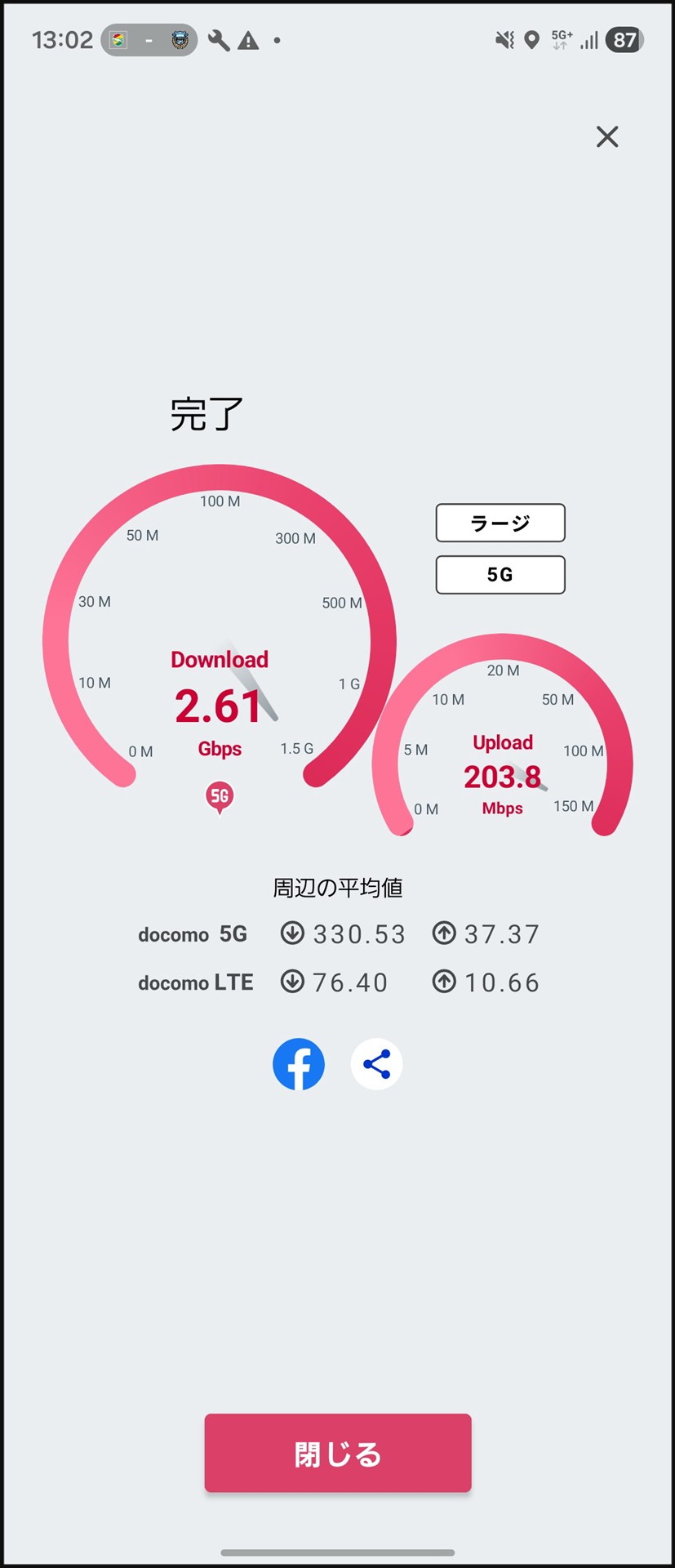675x1568 pixels.
Task: Open the generic share options
Action: click(375, 1064)
